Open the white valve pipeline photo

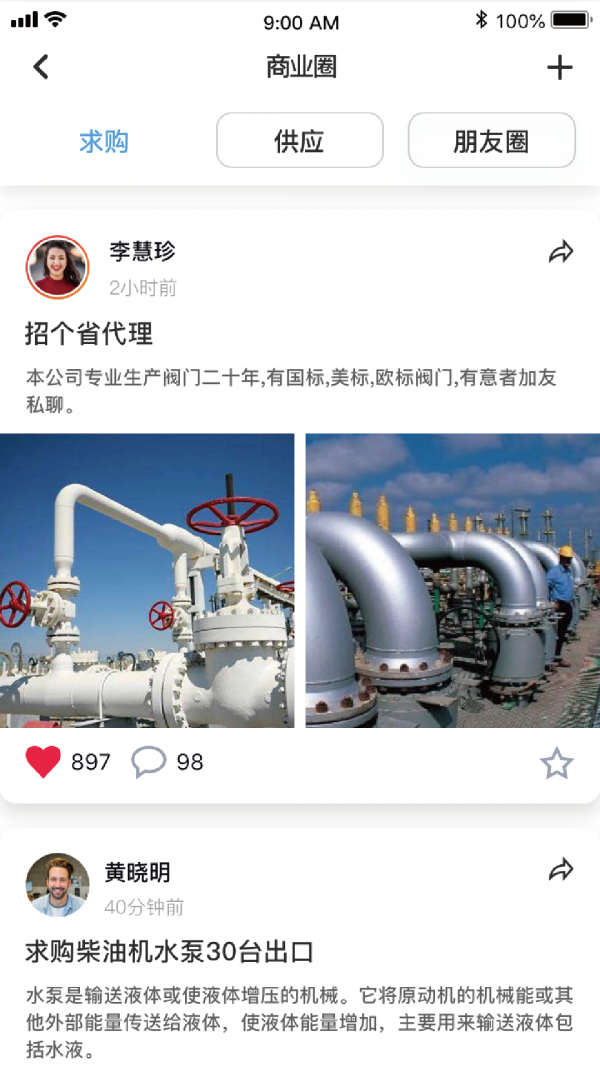click(147, 580)
